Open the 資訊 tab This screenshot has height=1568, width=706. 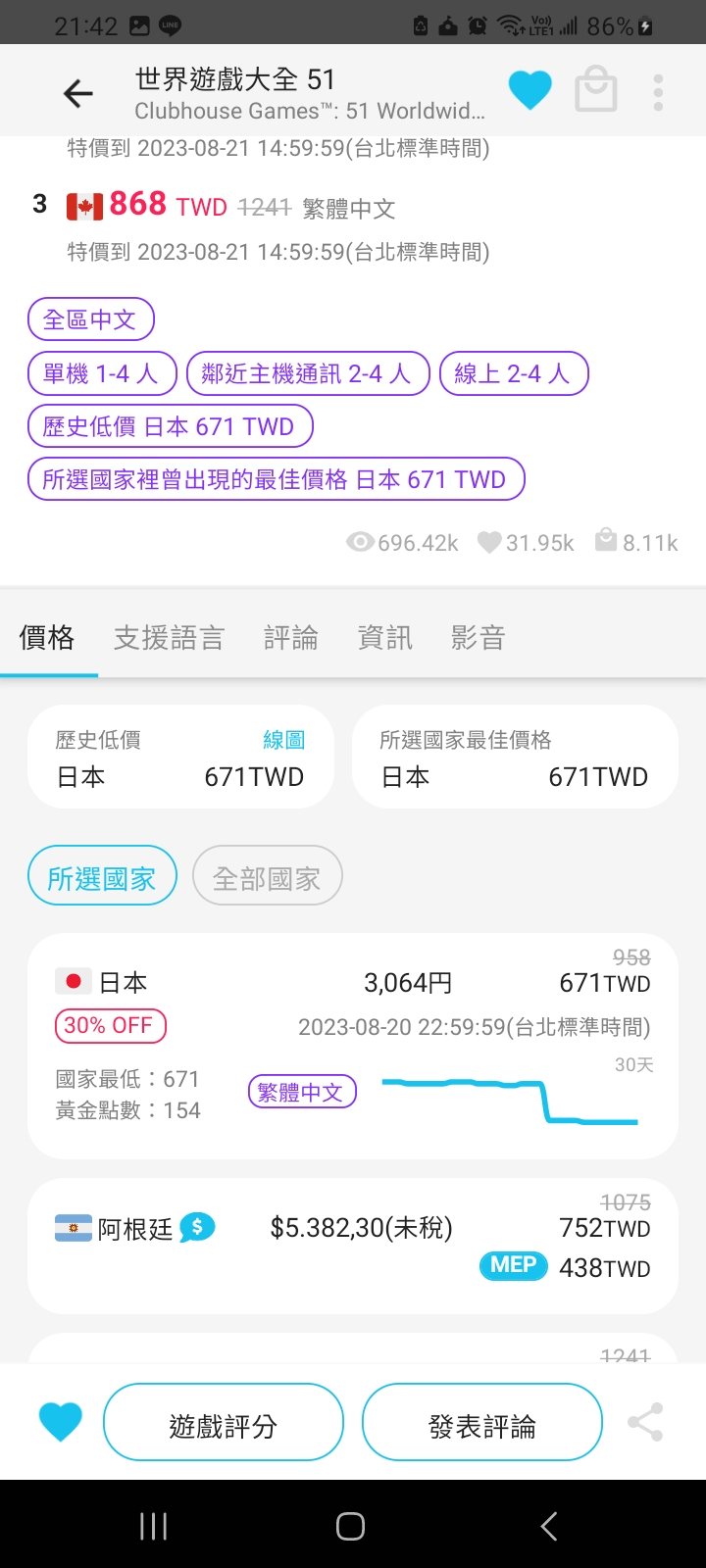pos(384,638)
